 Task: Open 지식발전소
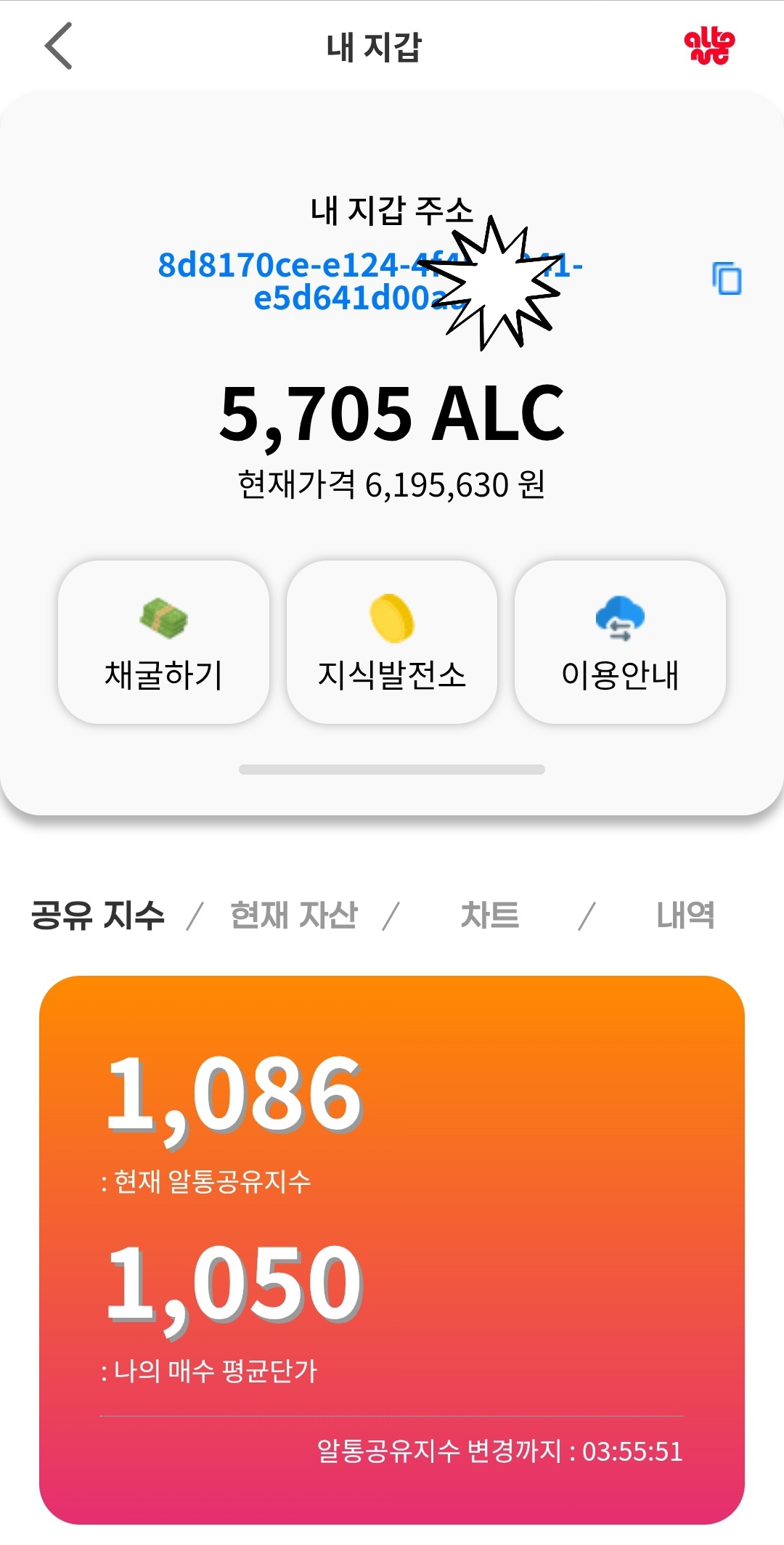392,642
